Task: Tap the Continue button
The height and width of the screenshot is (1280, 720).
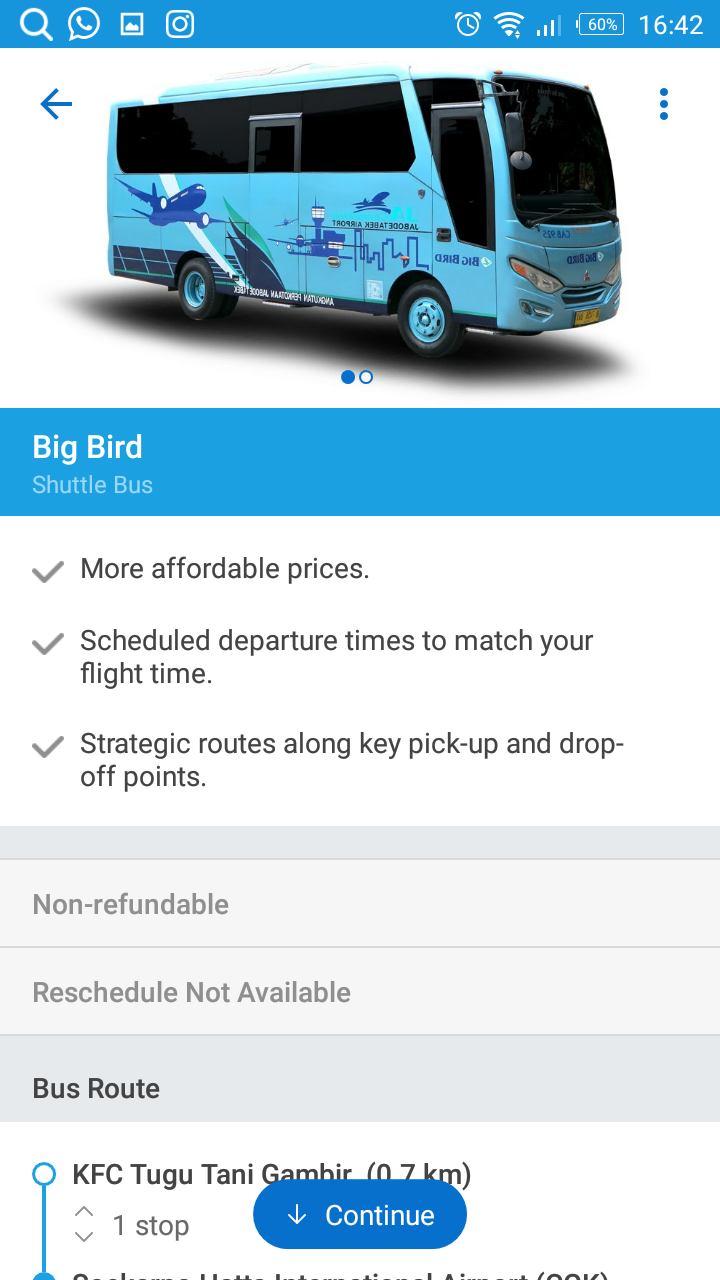Action: click(360, 1215)
